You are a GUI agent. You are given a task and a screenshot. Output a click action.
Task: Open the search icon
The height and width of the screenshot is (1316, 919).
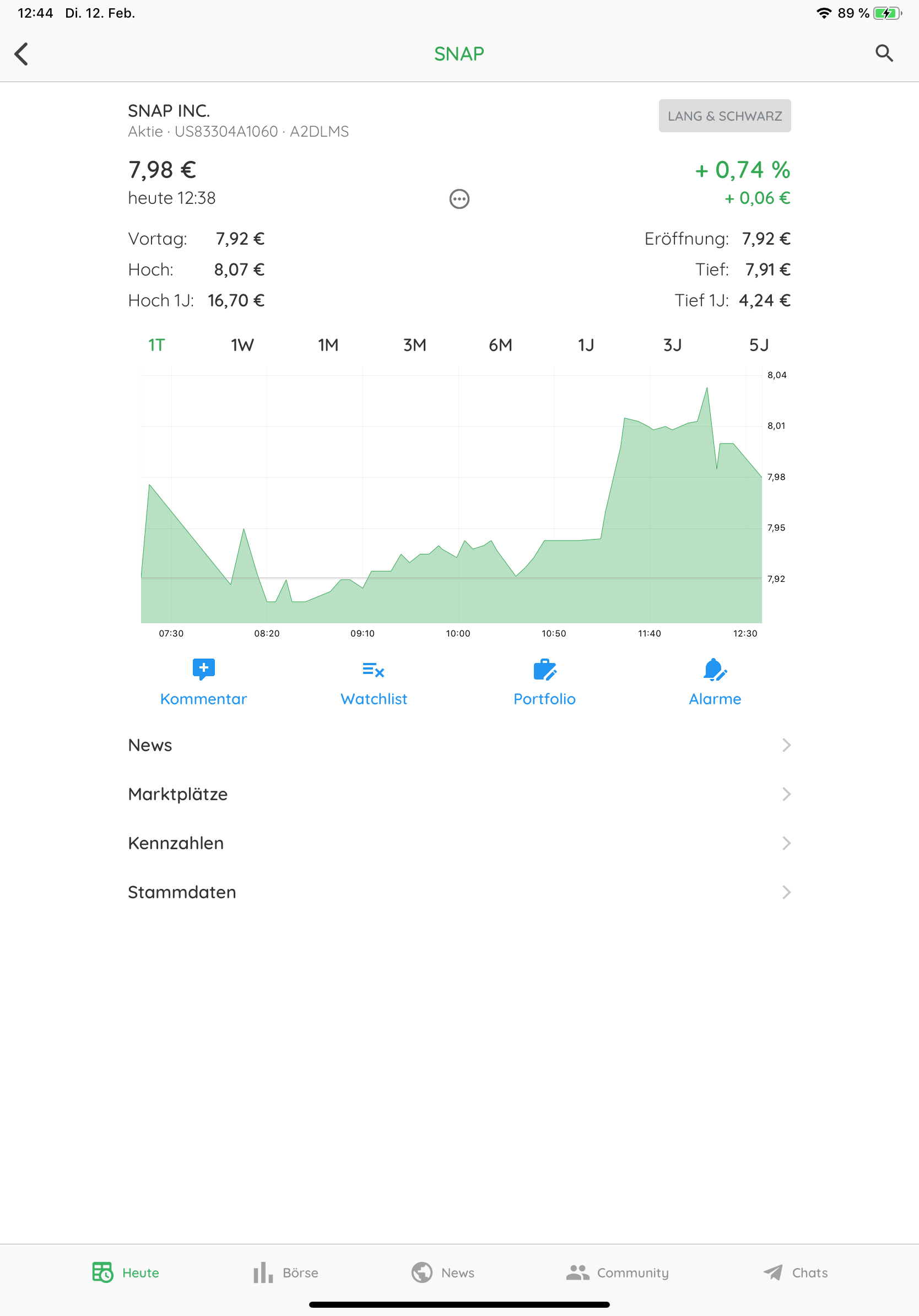[884, 53]
